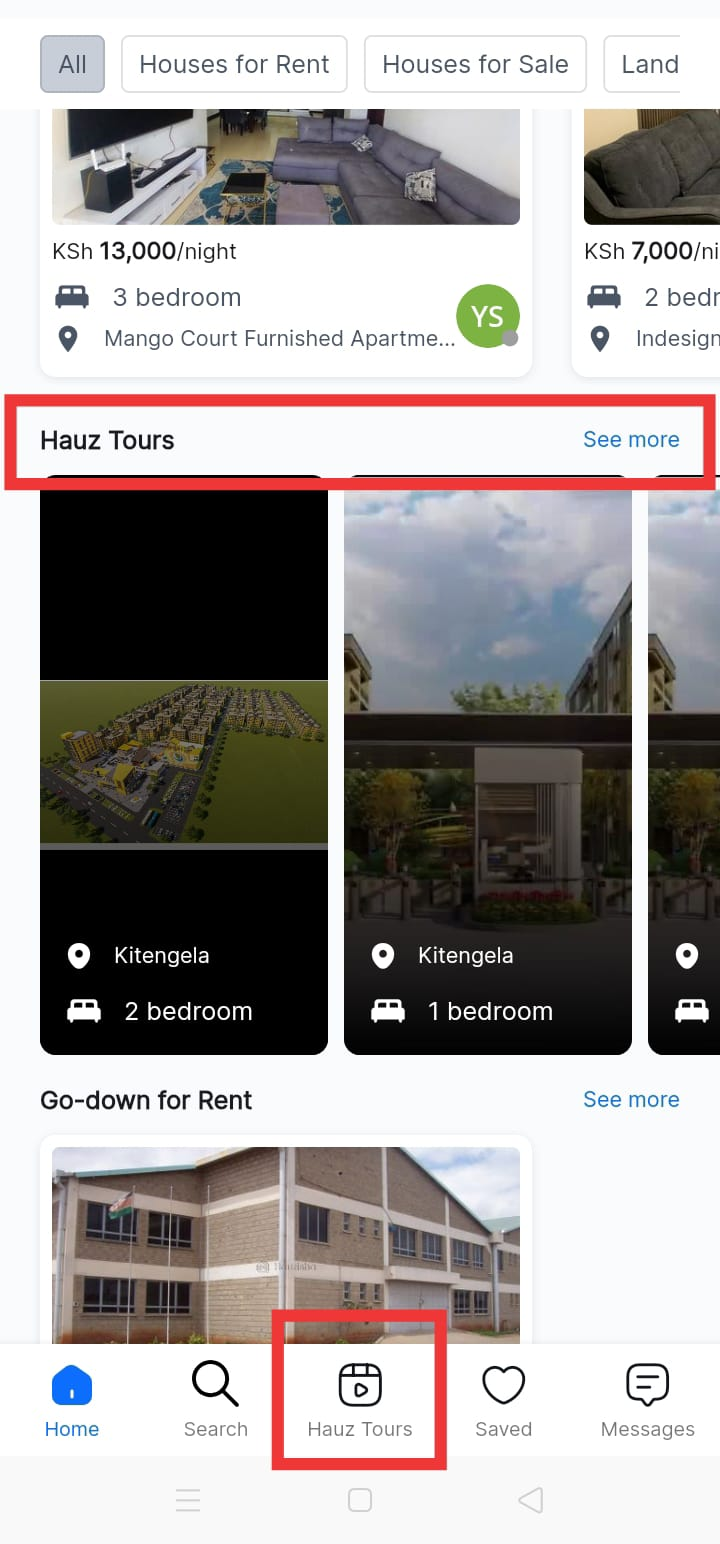Choose the Houses for Sale chip
The image size is (720, 1544).
click(475, 65)
